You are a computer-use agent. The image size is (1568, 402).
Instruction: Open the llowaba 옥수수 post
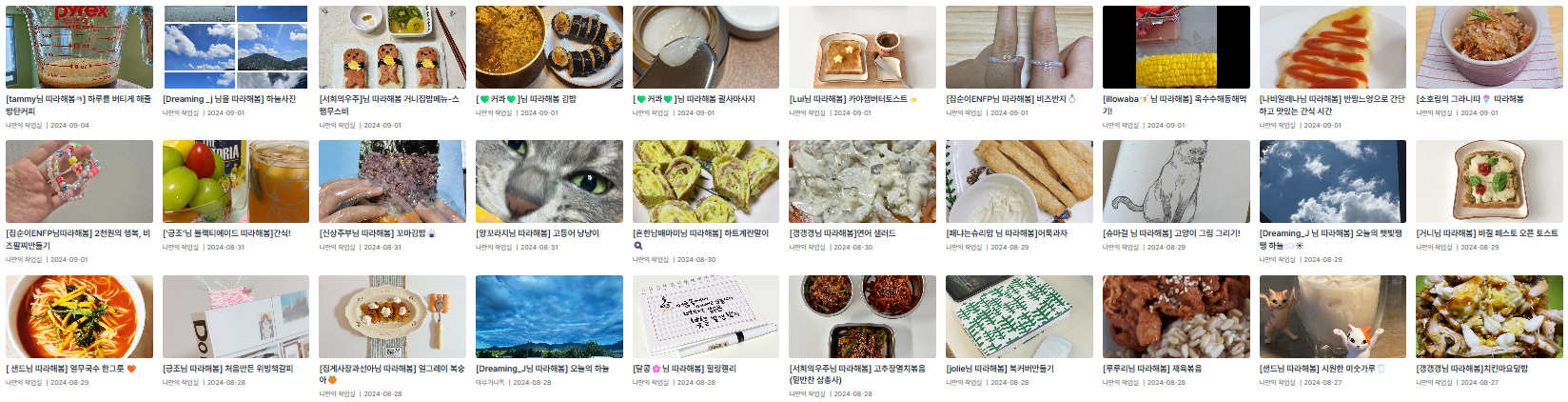coord(1176,48)
